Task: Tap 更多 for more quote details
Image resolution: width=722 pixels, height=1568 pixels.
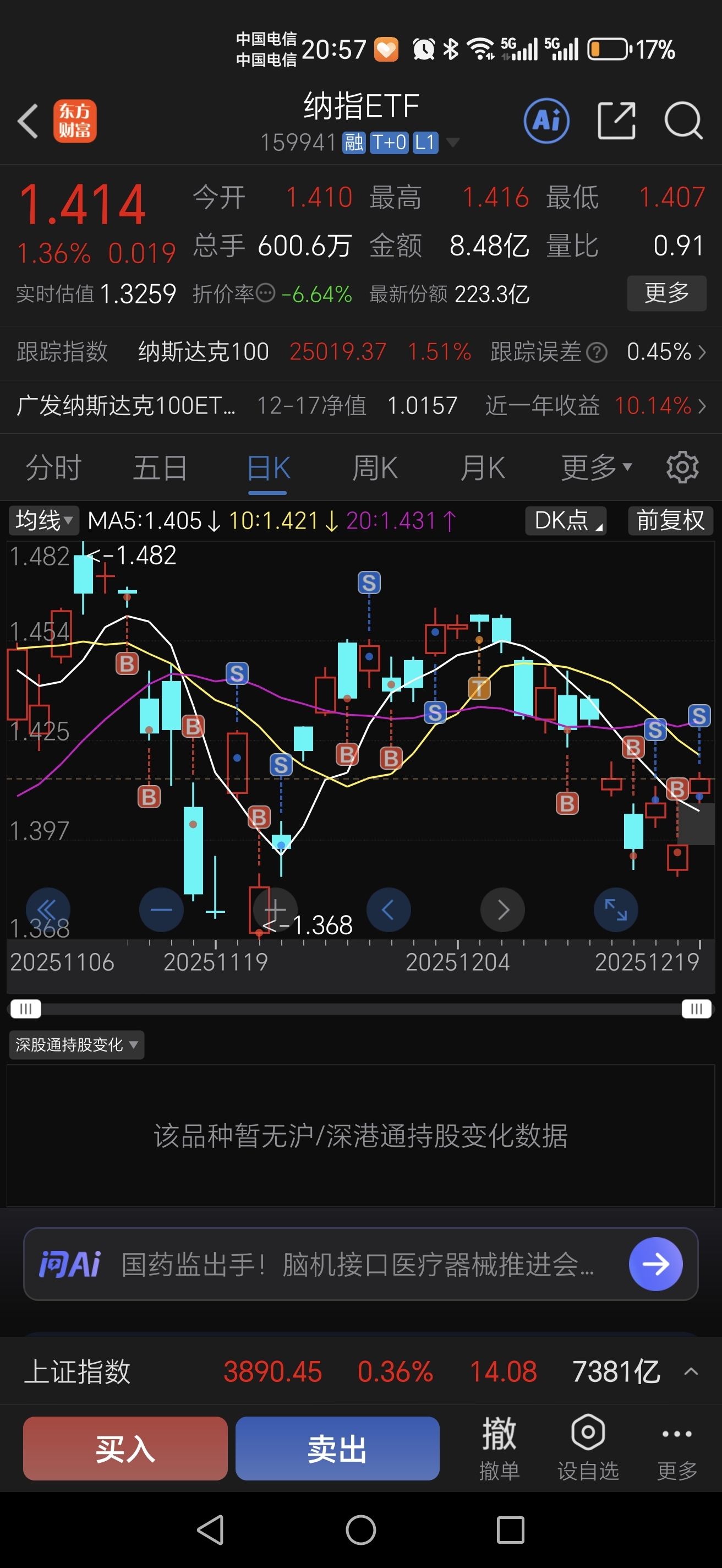Action: [x=666, y=293]
